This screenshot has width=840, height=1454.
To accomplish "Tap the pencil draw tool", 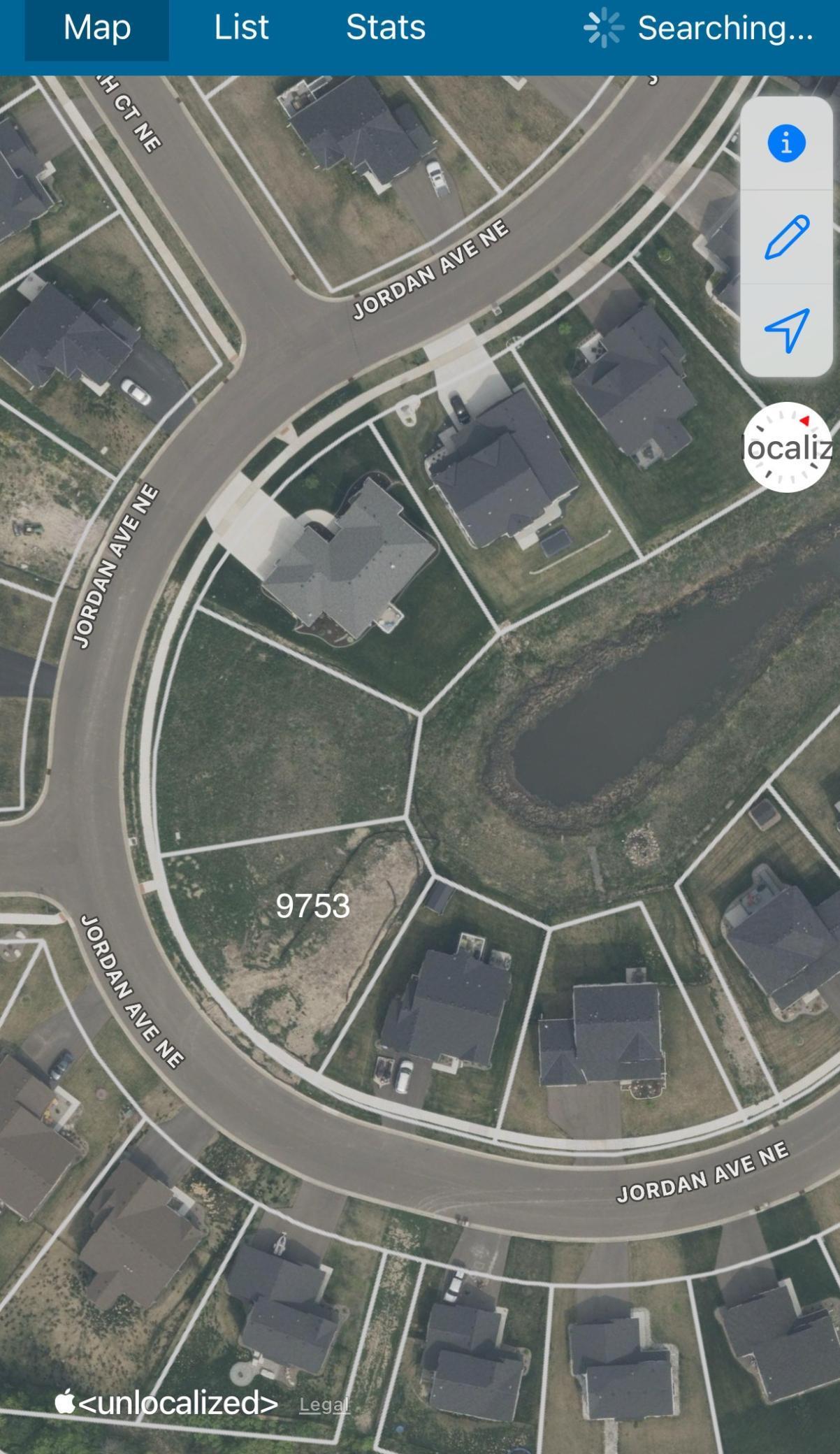I will tap(786, 237).
